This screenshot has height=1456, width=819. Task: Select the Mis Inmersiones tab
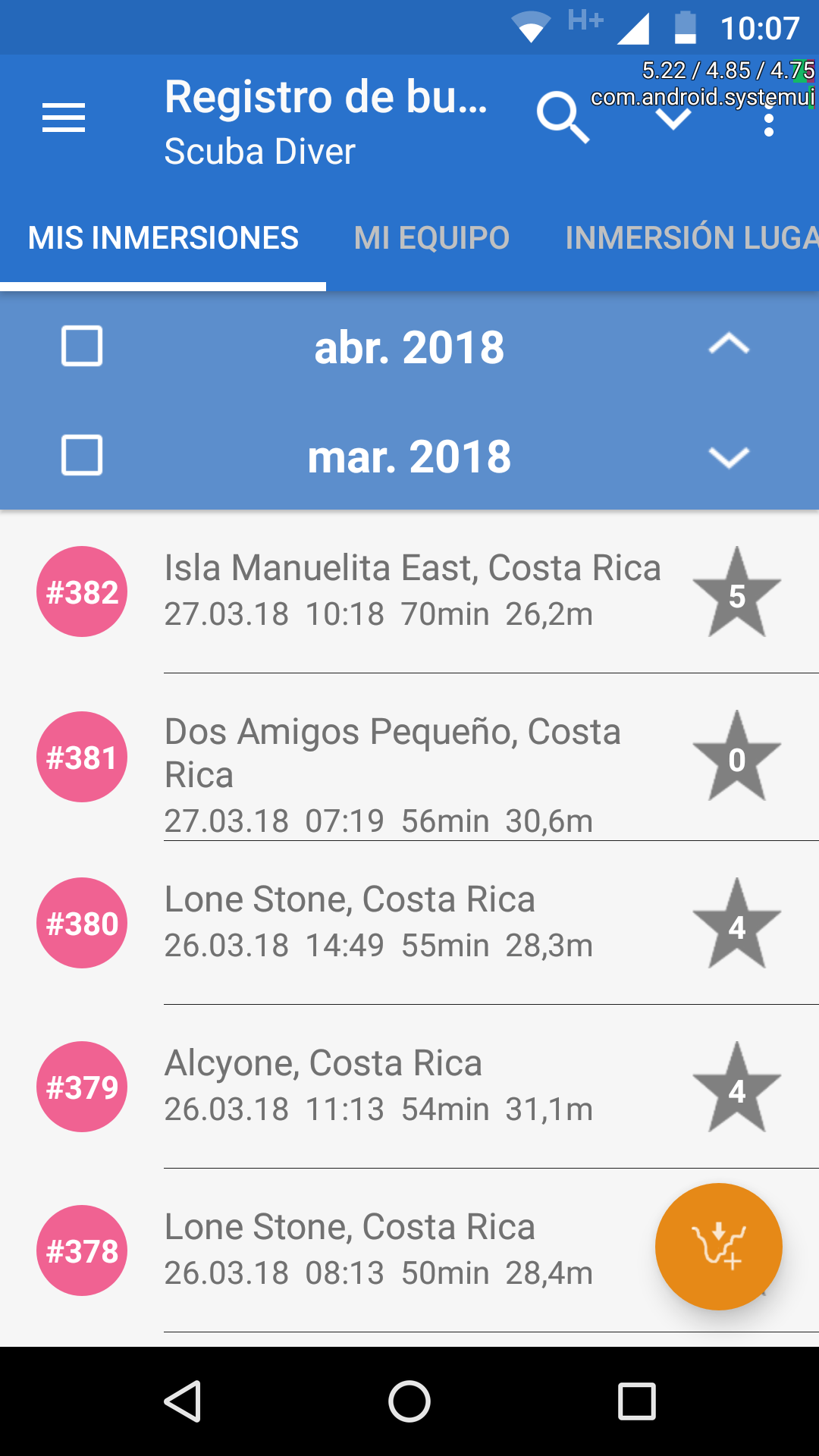(163, 238)
